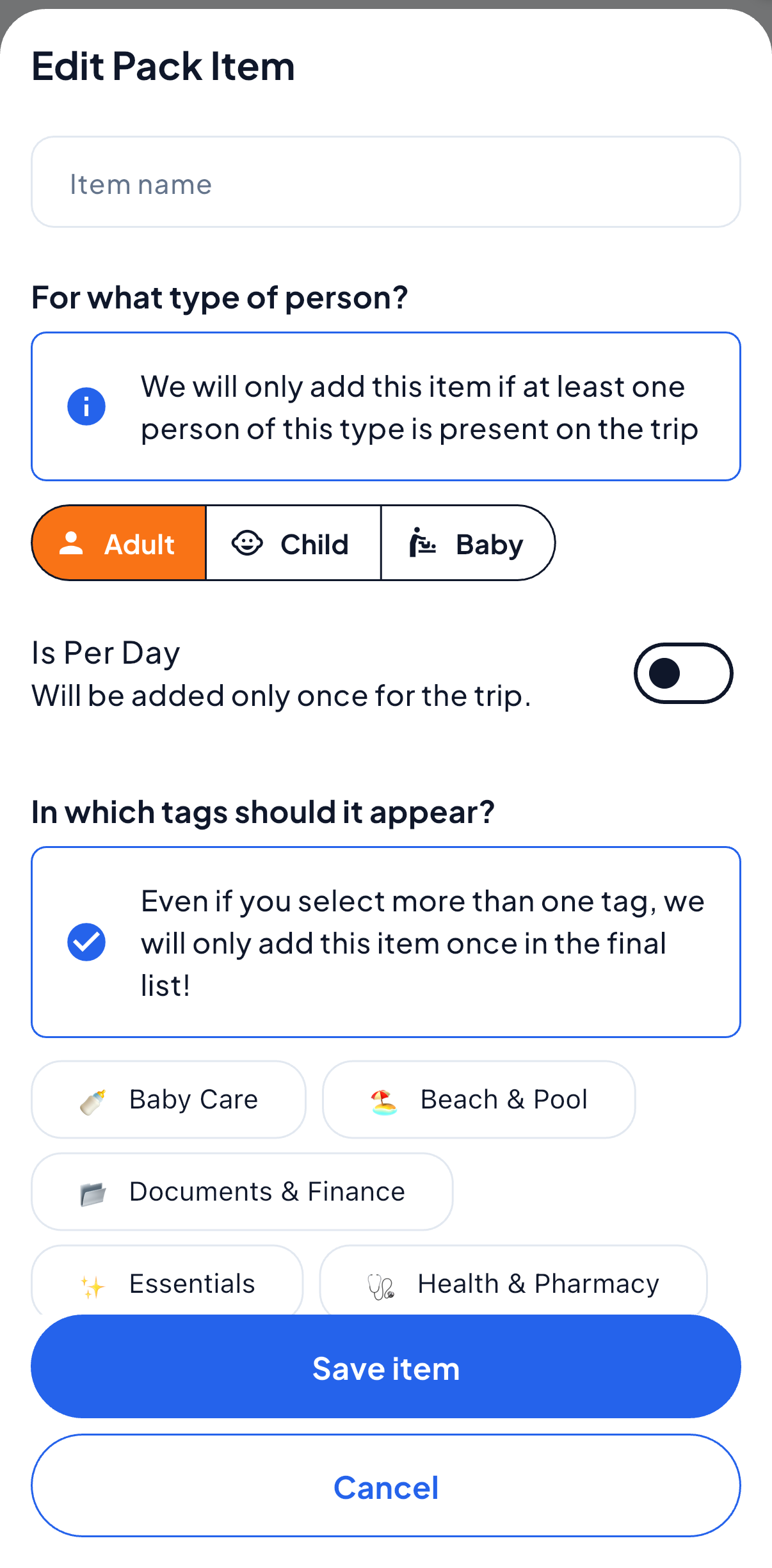
Task: Save the pack item
Action: [x=386, y=1366]
